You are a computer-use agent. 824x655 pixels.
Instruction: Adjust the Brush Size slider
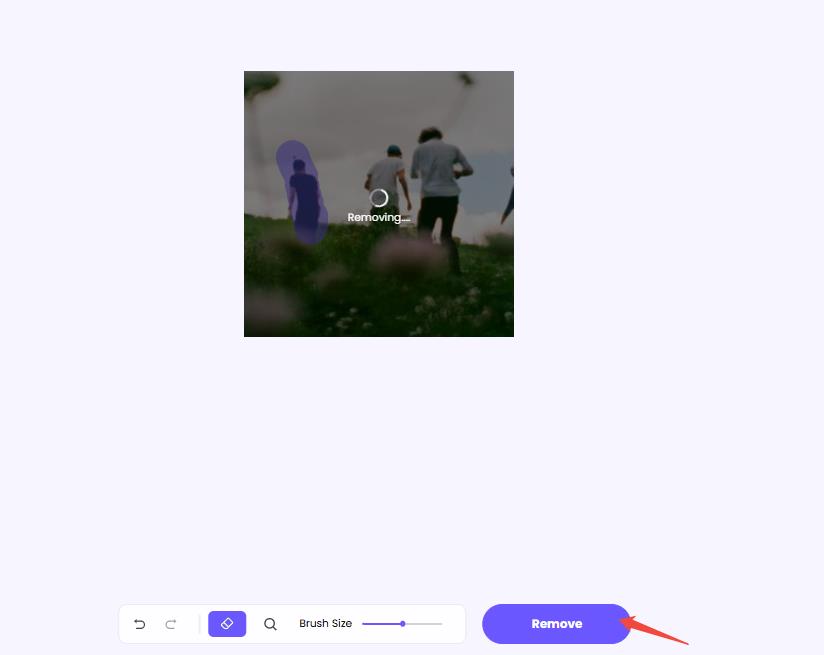pos(402,624)
